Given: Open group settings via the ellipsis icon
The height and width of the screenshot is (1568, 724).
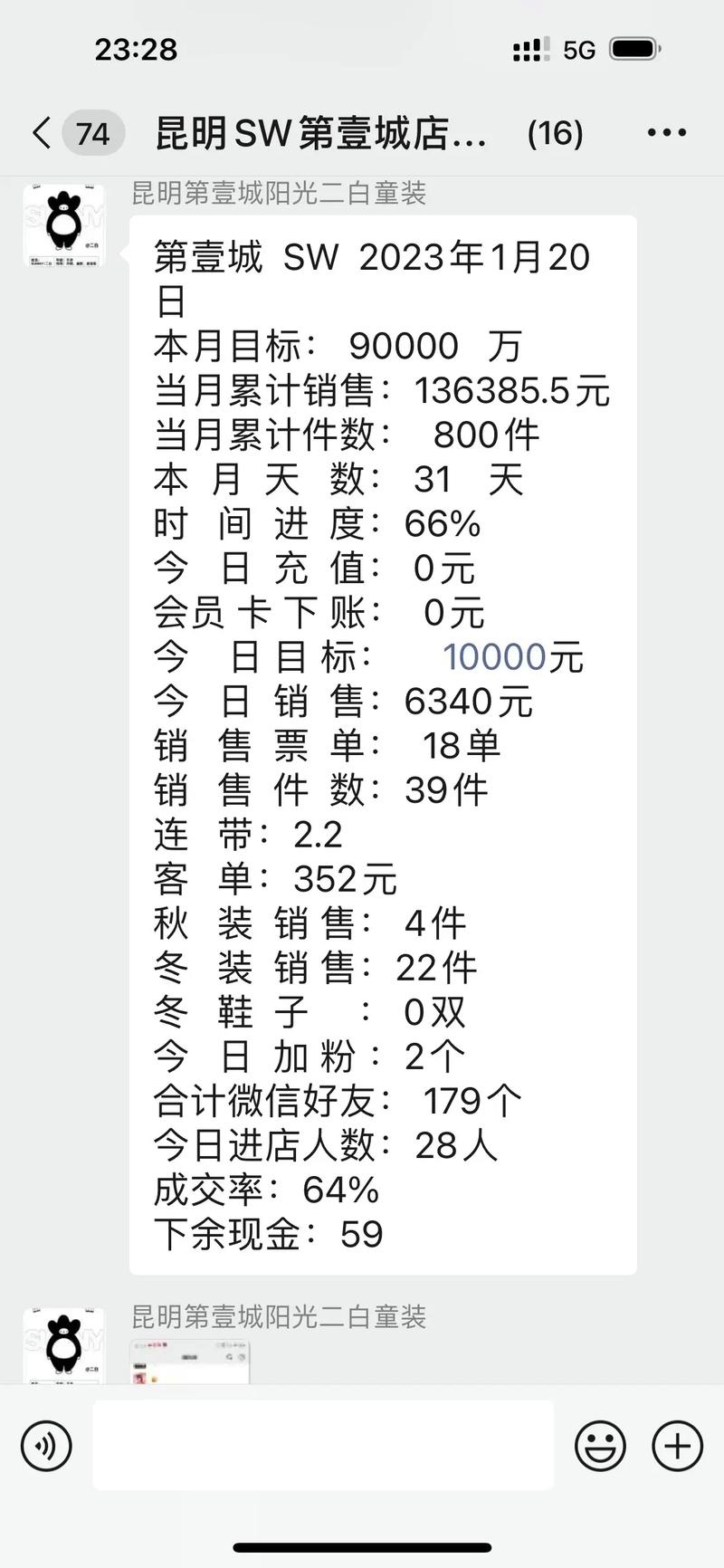Looking at the screenshot, I should pyautogui.click(x=667, y=132).
